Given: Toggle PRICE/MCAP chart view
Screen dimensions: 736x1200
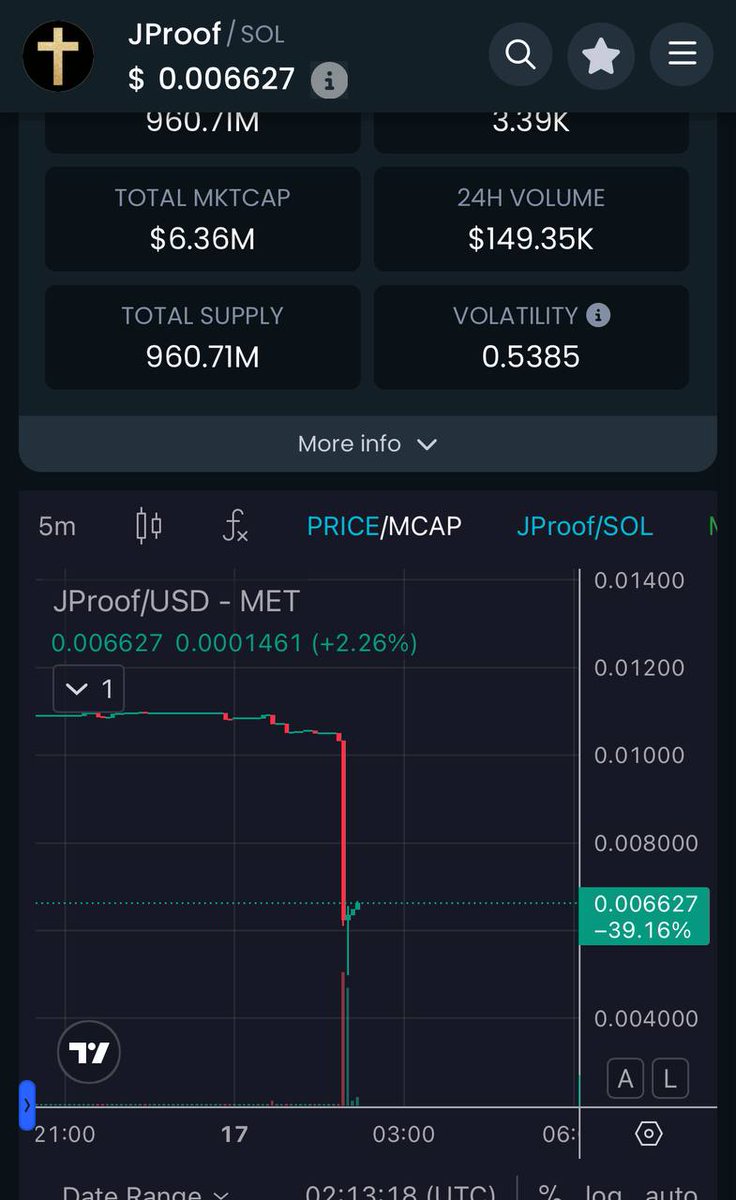Looking at the screenshot, I should (384, 526).
